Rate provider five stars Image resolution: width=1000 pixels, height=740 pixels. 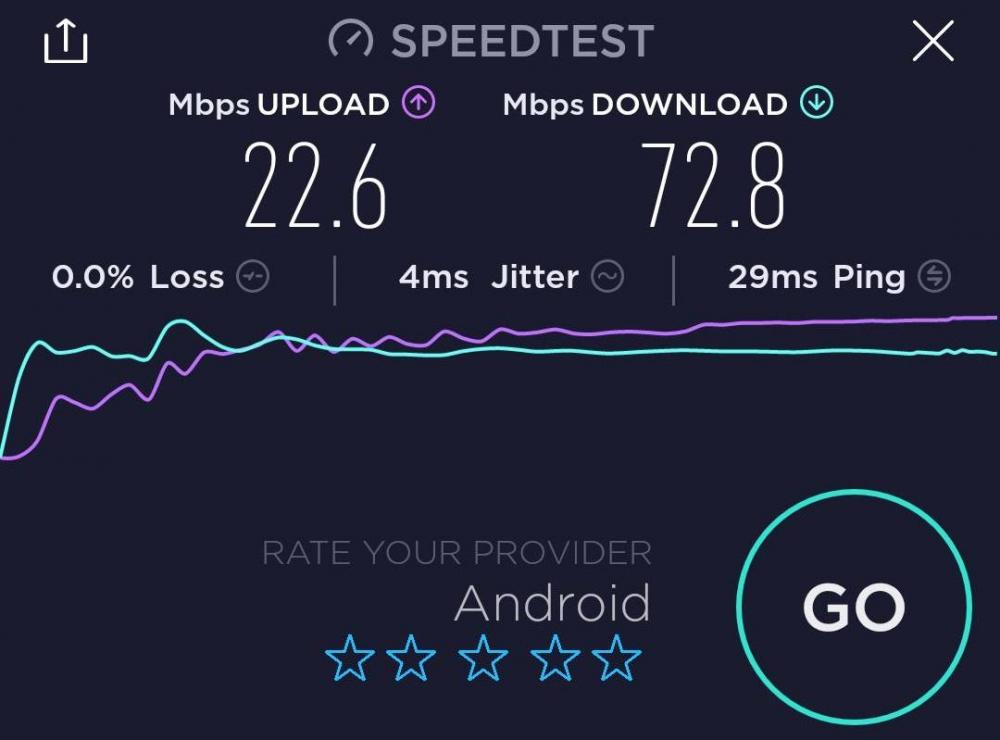tap(616, 660)
